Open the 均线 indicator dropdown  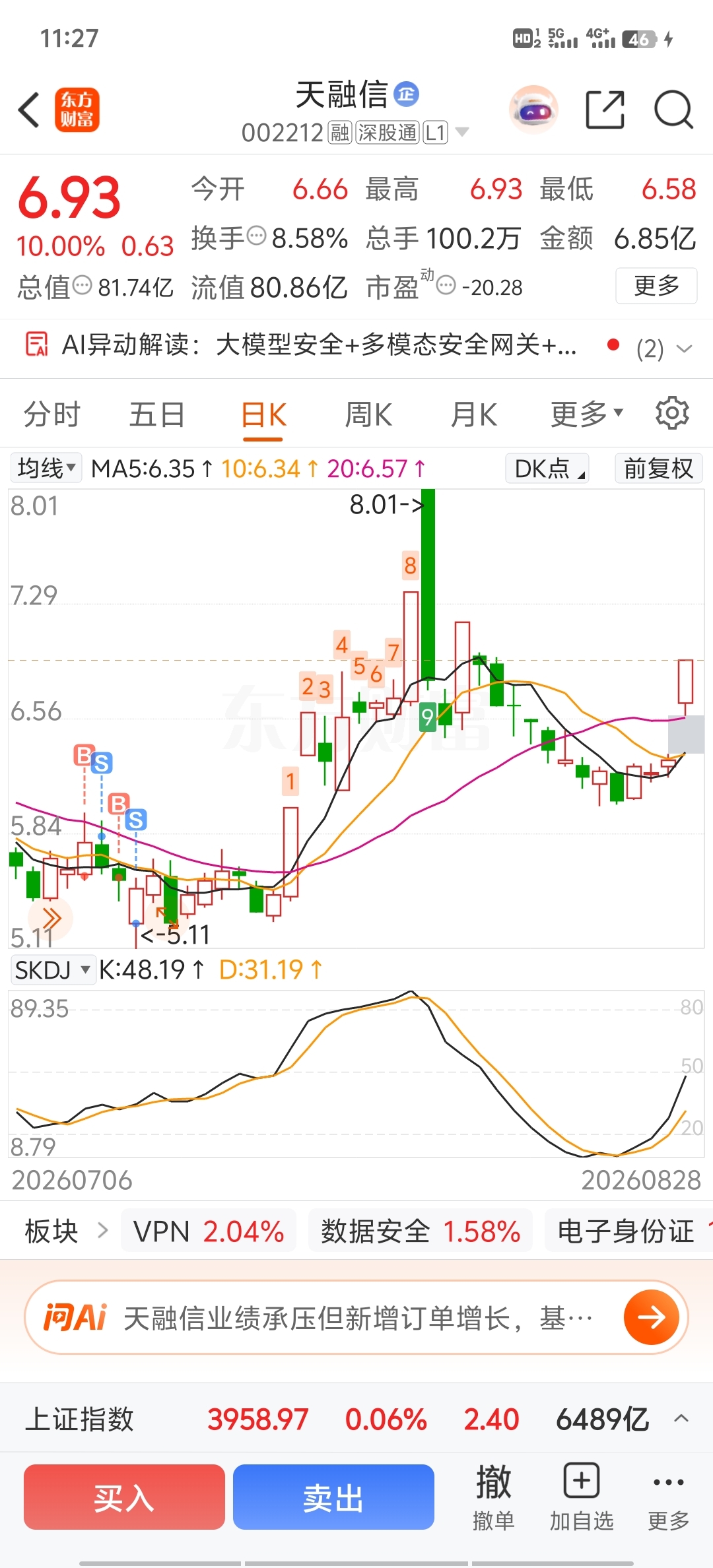point(46,469)
